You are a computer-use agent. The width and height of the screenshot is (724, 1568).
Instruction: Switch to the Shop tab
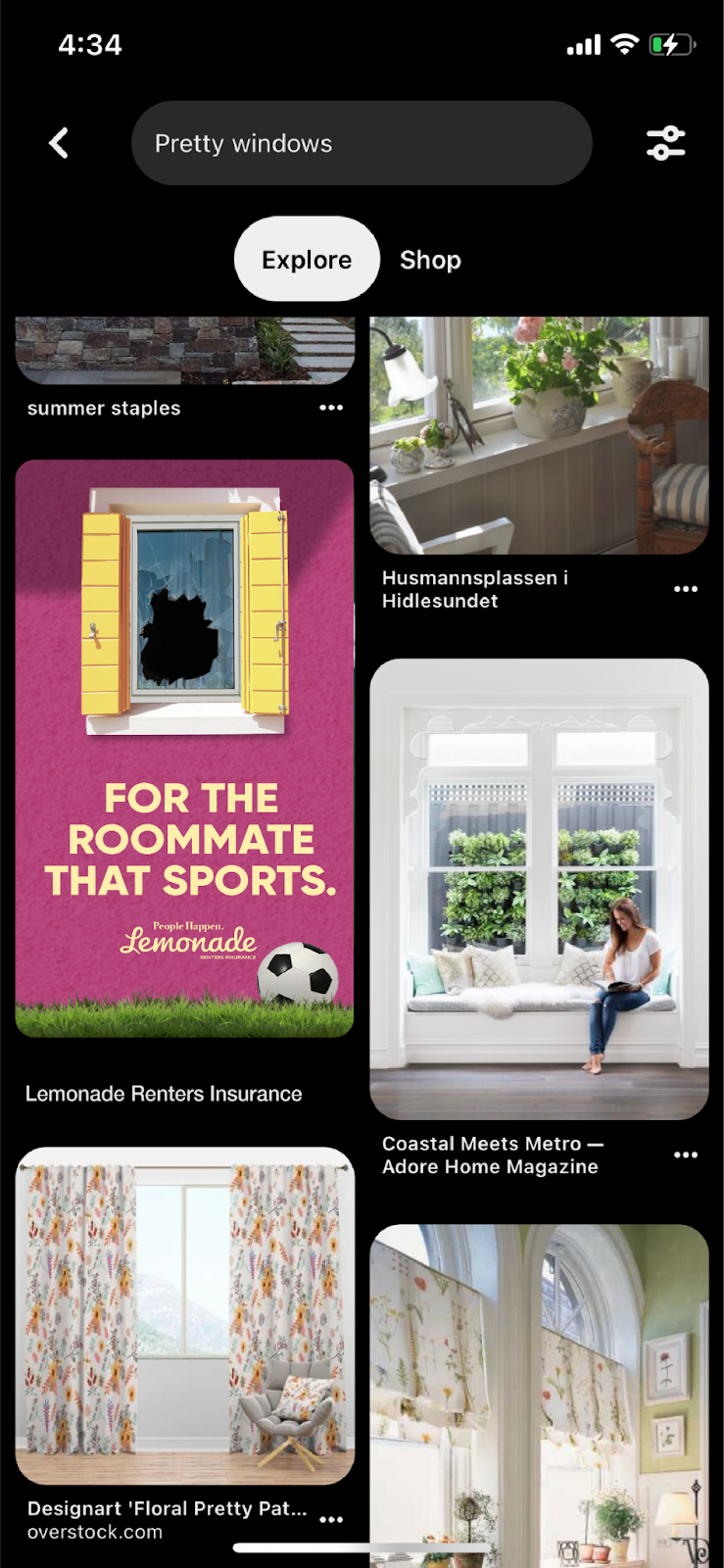click(430, 260)
